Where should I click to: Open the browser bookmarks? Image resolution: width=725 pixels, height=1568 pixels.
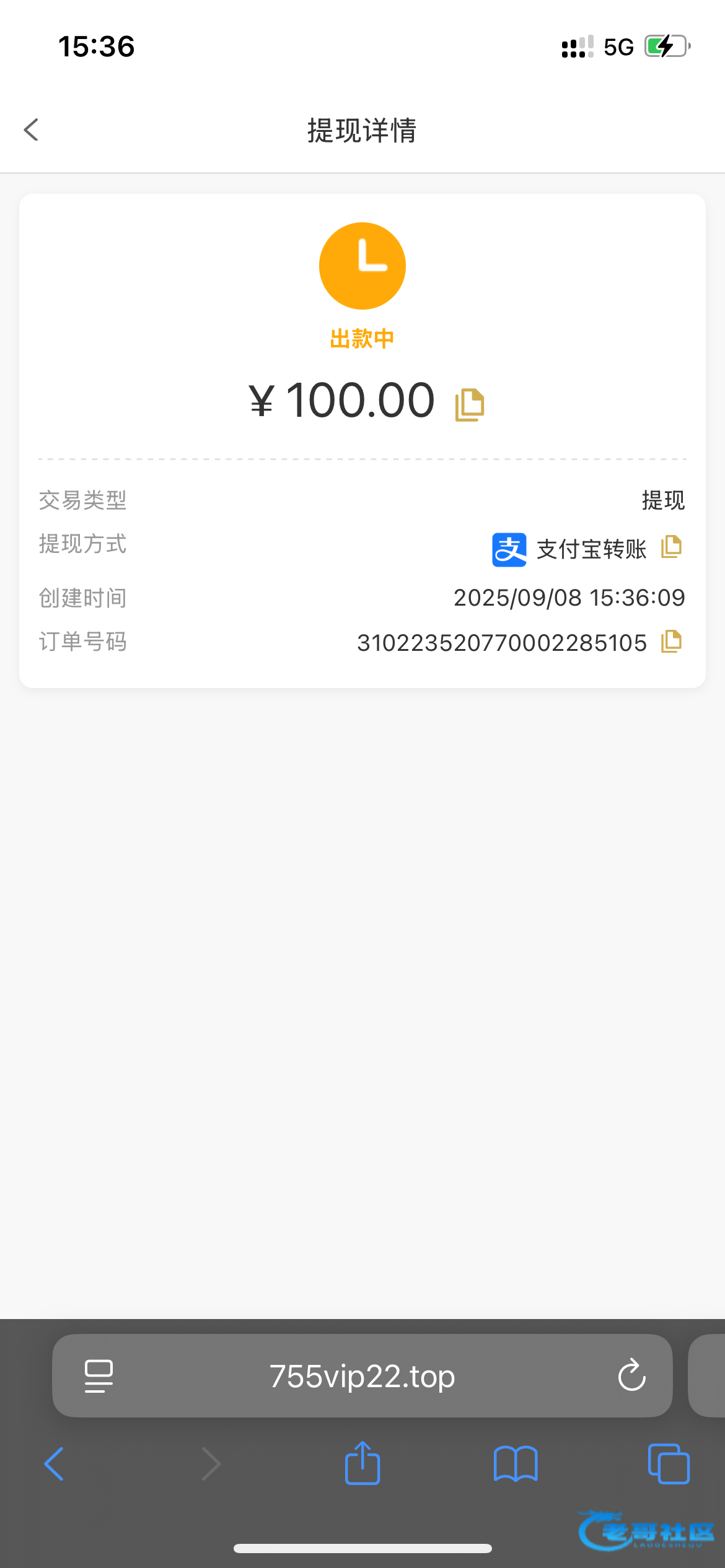pyautogui.click(x=516, y=1464)
